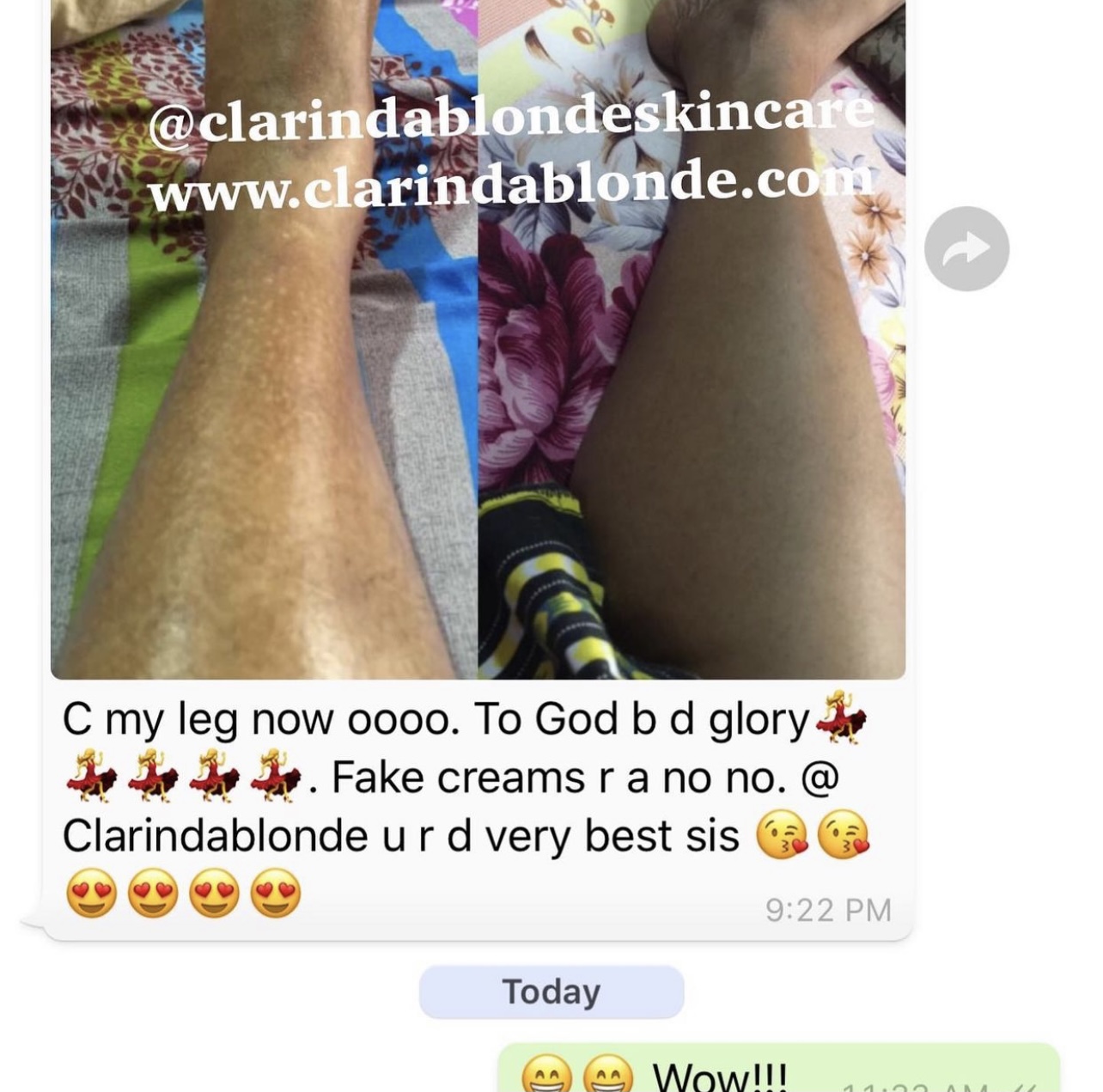Open the before-and-after leg photo
Image resolution: width=1103 pixels, height=1092 pixels.
[478, 387]
